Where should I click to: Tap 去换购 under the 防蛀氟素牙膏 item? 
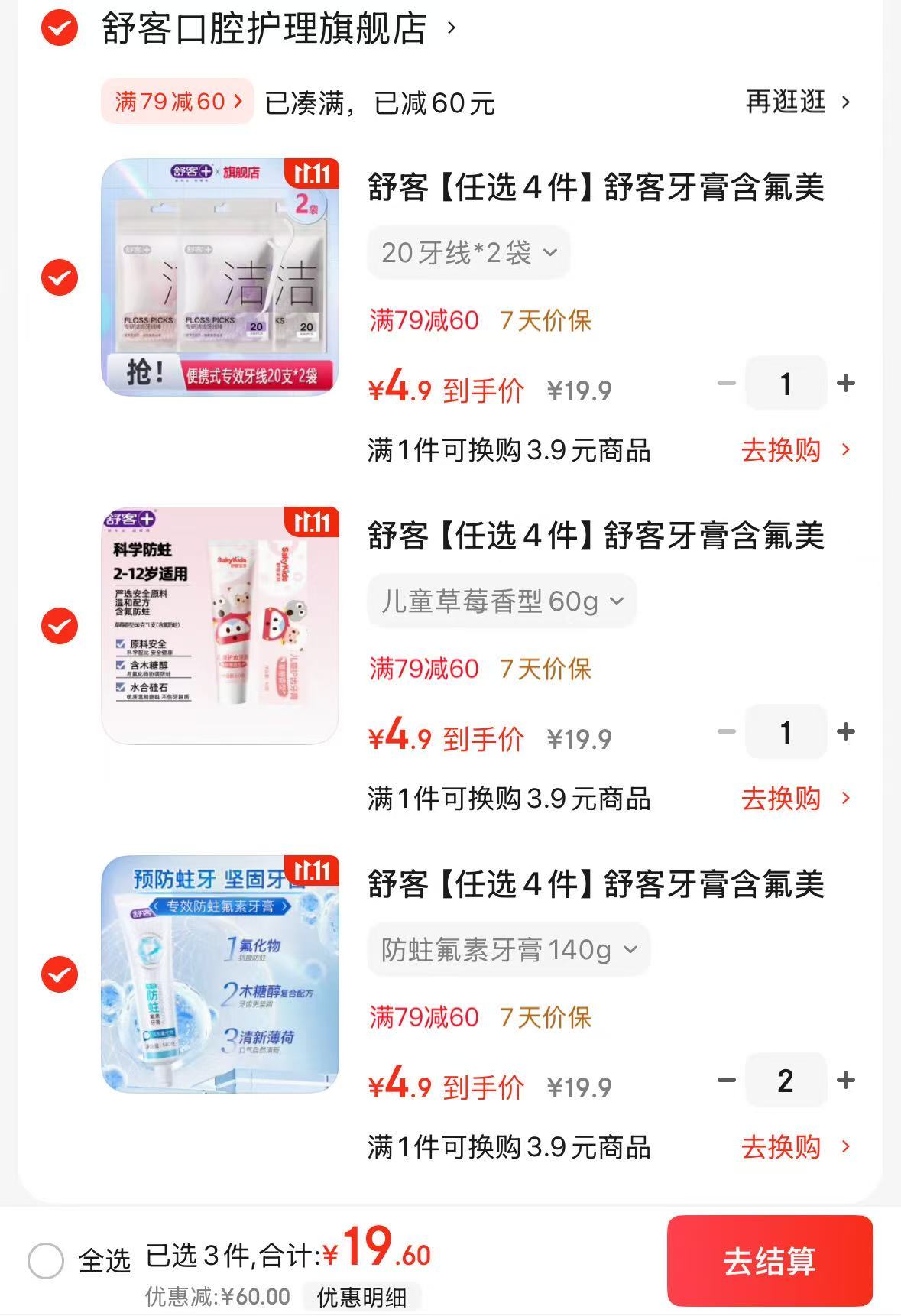coord(795,1147)
